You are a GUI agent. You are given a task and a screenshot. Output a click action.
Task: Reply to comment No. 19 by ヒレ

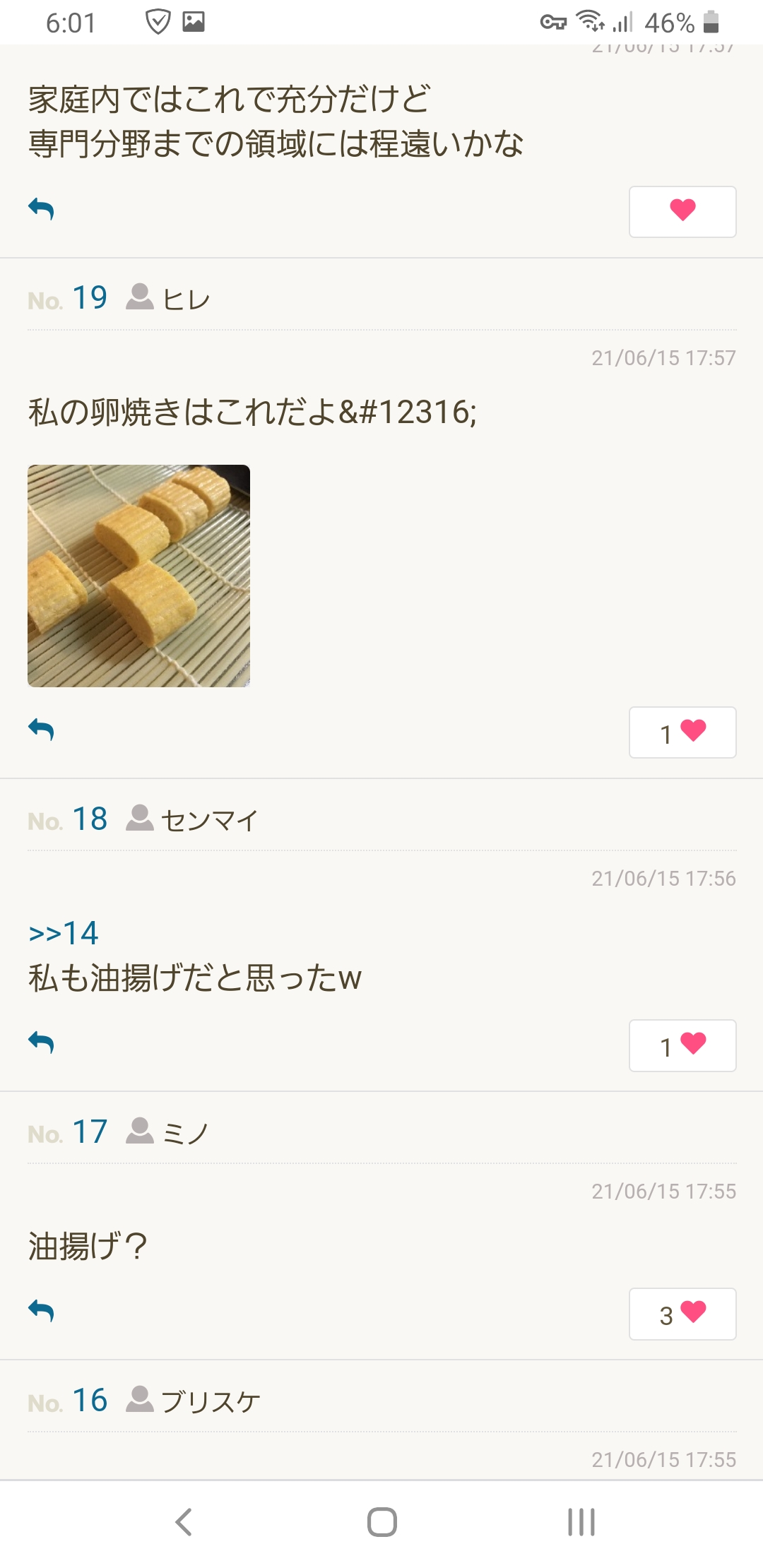(41, 730)
